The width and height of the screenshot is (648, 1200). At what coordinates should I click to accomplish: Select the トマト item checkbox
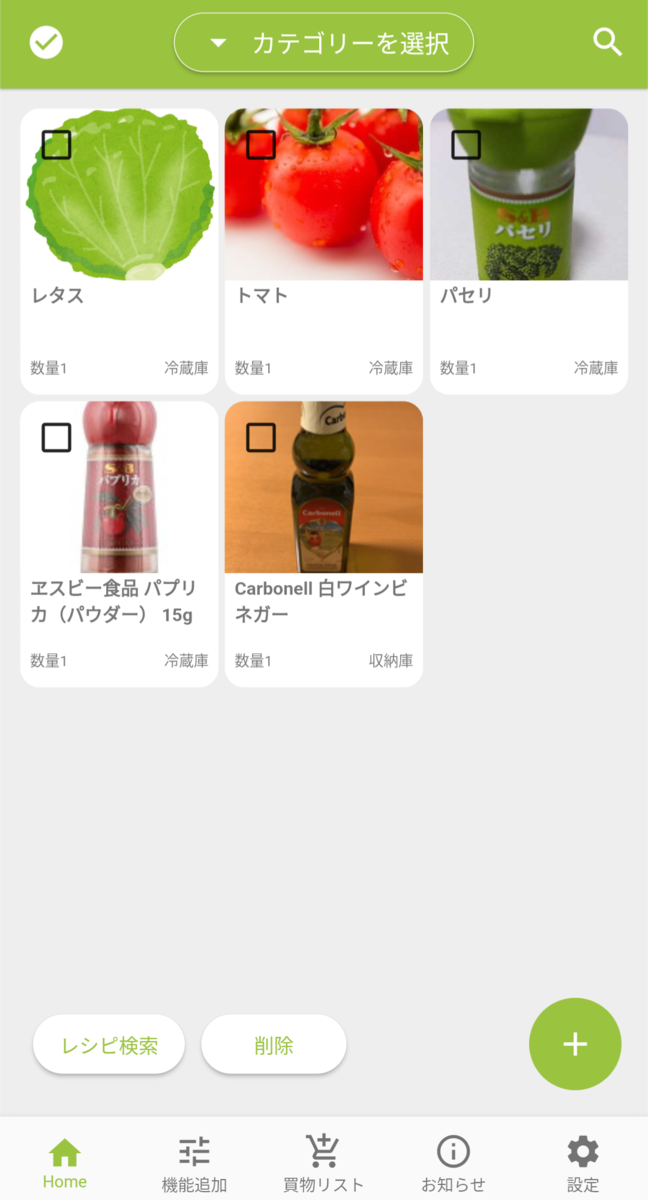(x=261, y=145)
